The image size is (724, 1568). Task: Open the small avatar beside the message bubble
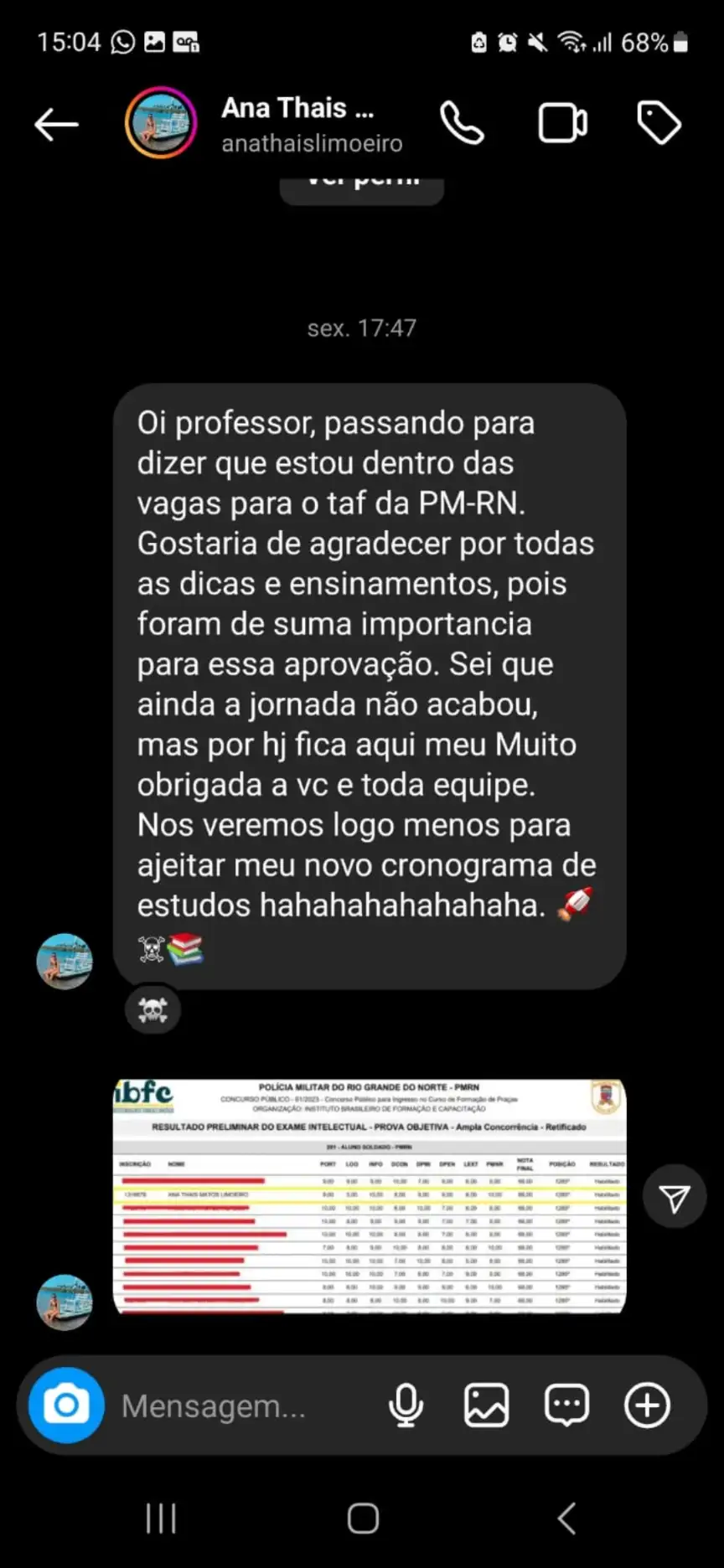click(65, 962)
